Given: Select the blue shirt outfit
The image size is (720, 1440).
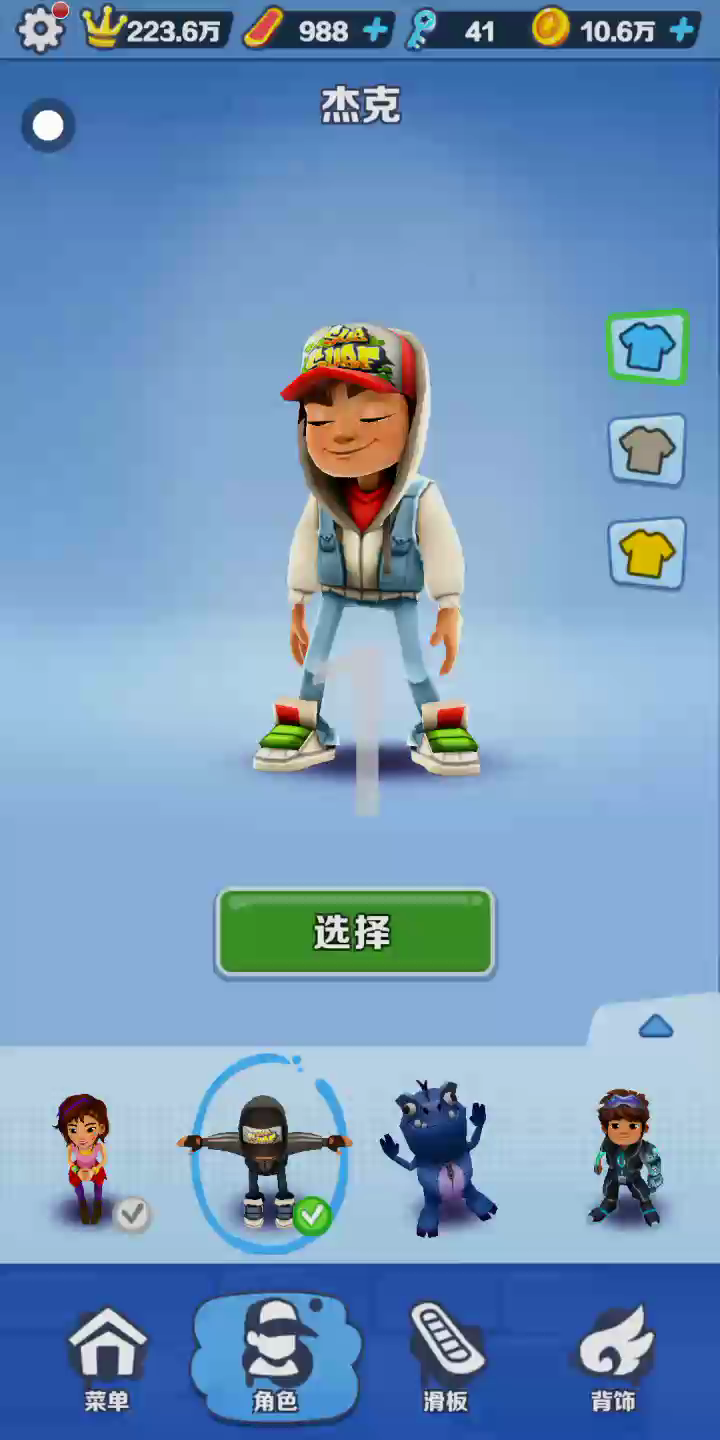Looking at the screenshot, I should 647,347.
